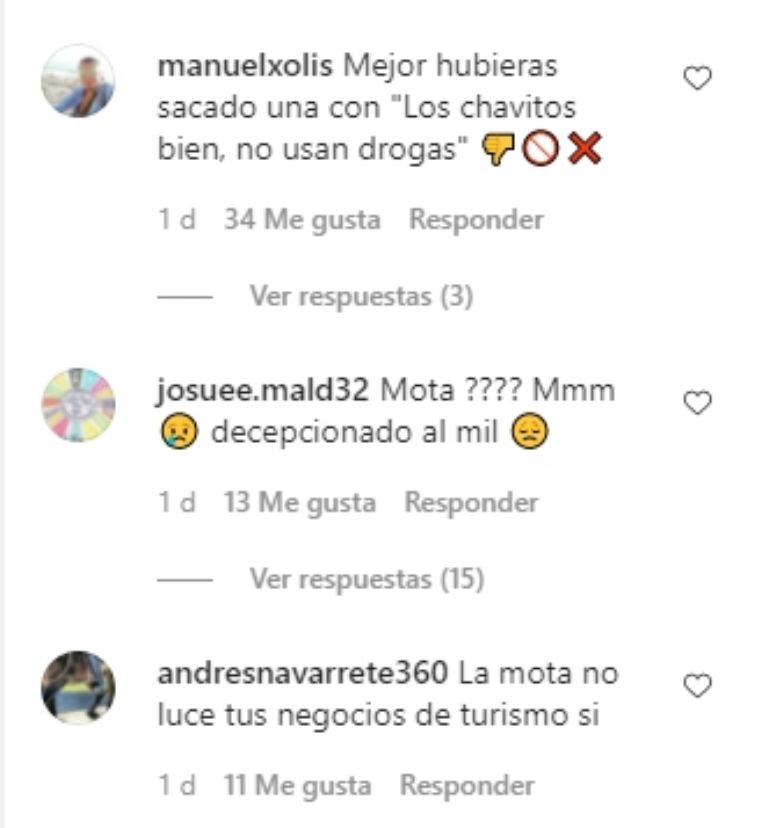Open manuelxolis's profile picture
This screenshot has width=768, height=828.
click(x=78, y=82)
